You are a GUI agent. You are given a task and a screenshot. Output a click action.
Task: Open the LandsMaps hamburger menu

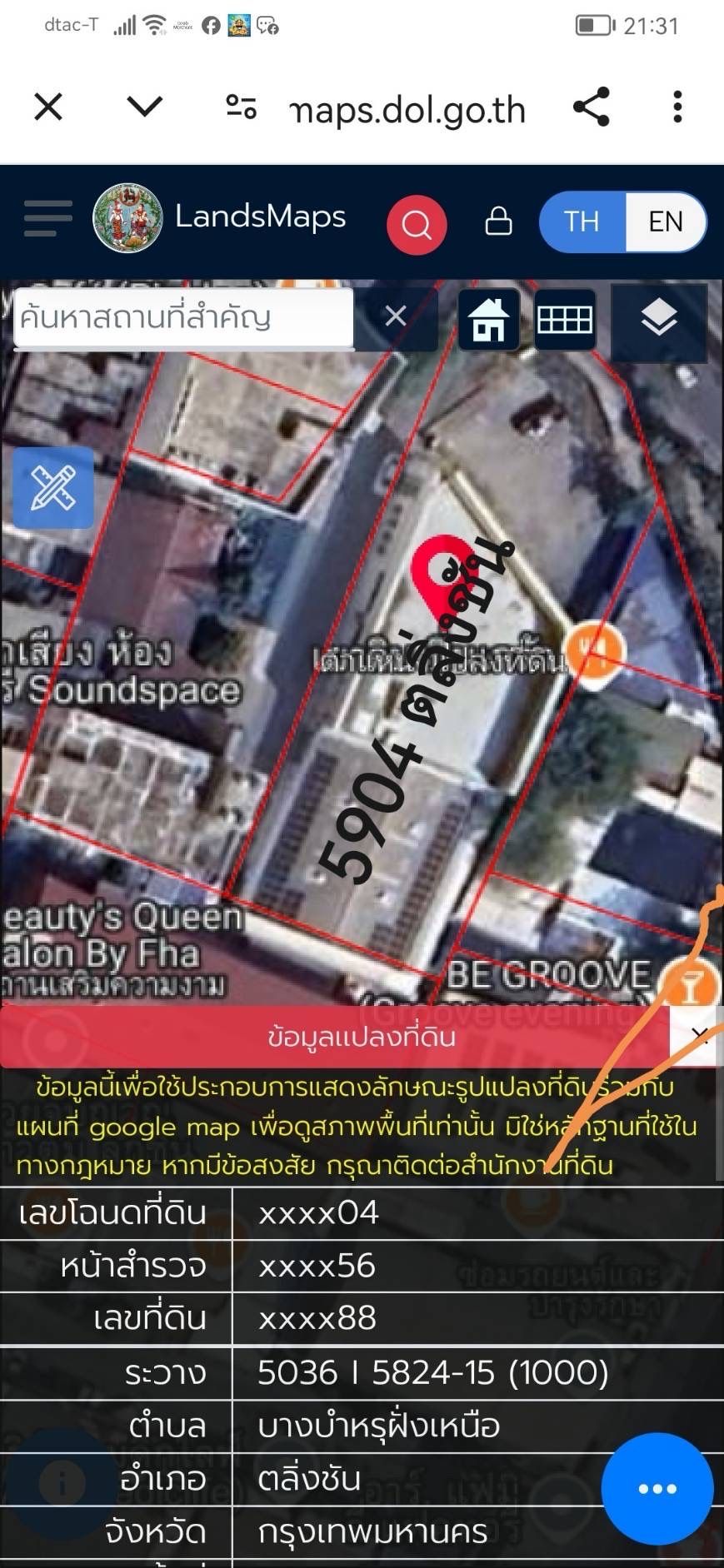coord(47,220)
